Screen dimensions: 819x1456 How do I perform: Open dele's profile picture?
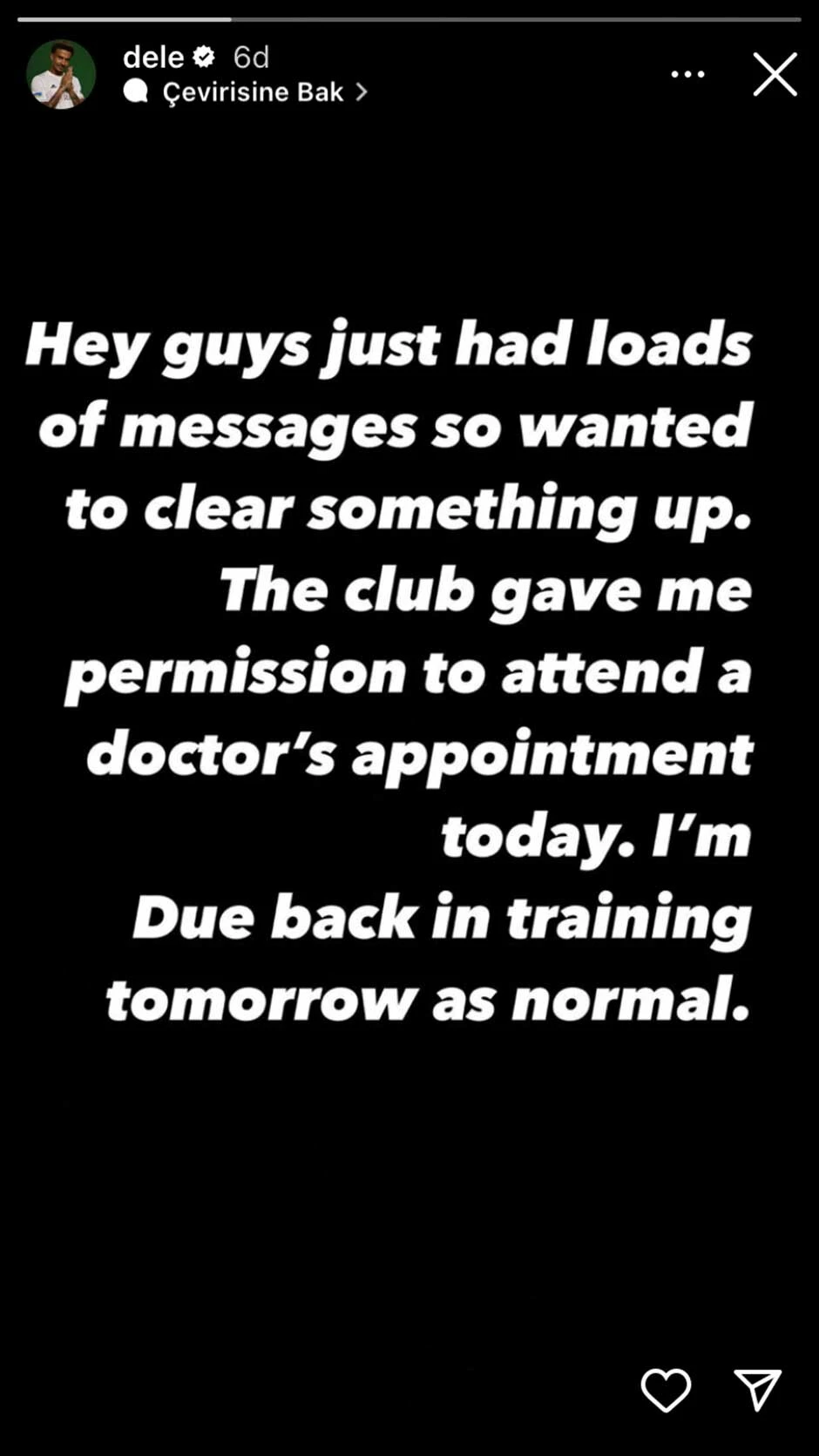coord(61,74)
